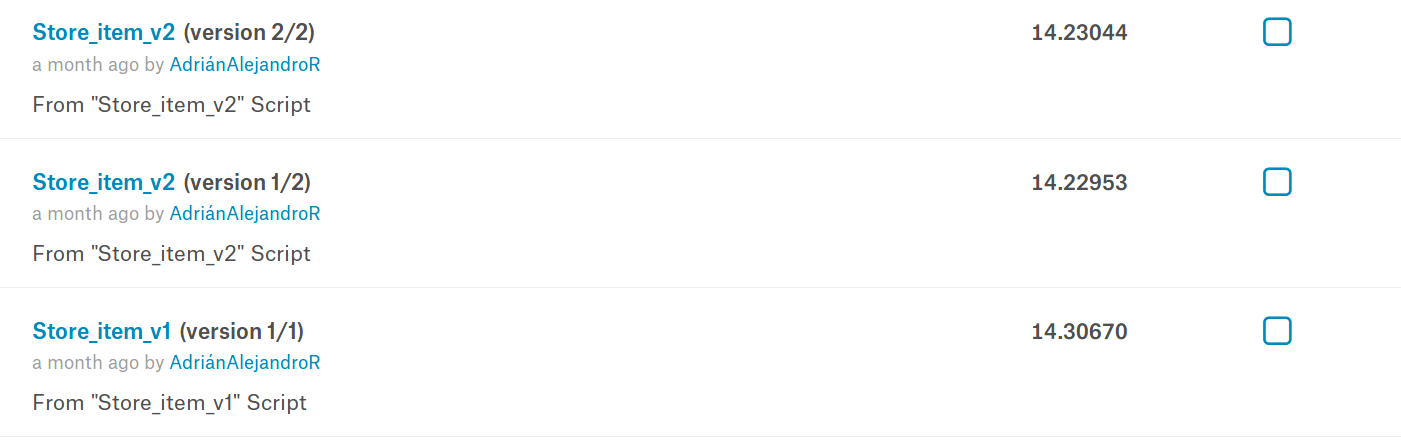1401x445 pixels.
Task: View AdriánAlejandroR profile under Store_item_v2 version 2/2
Action: 244,65
